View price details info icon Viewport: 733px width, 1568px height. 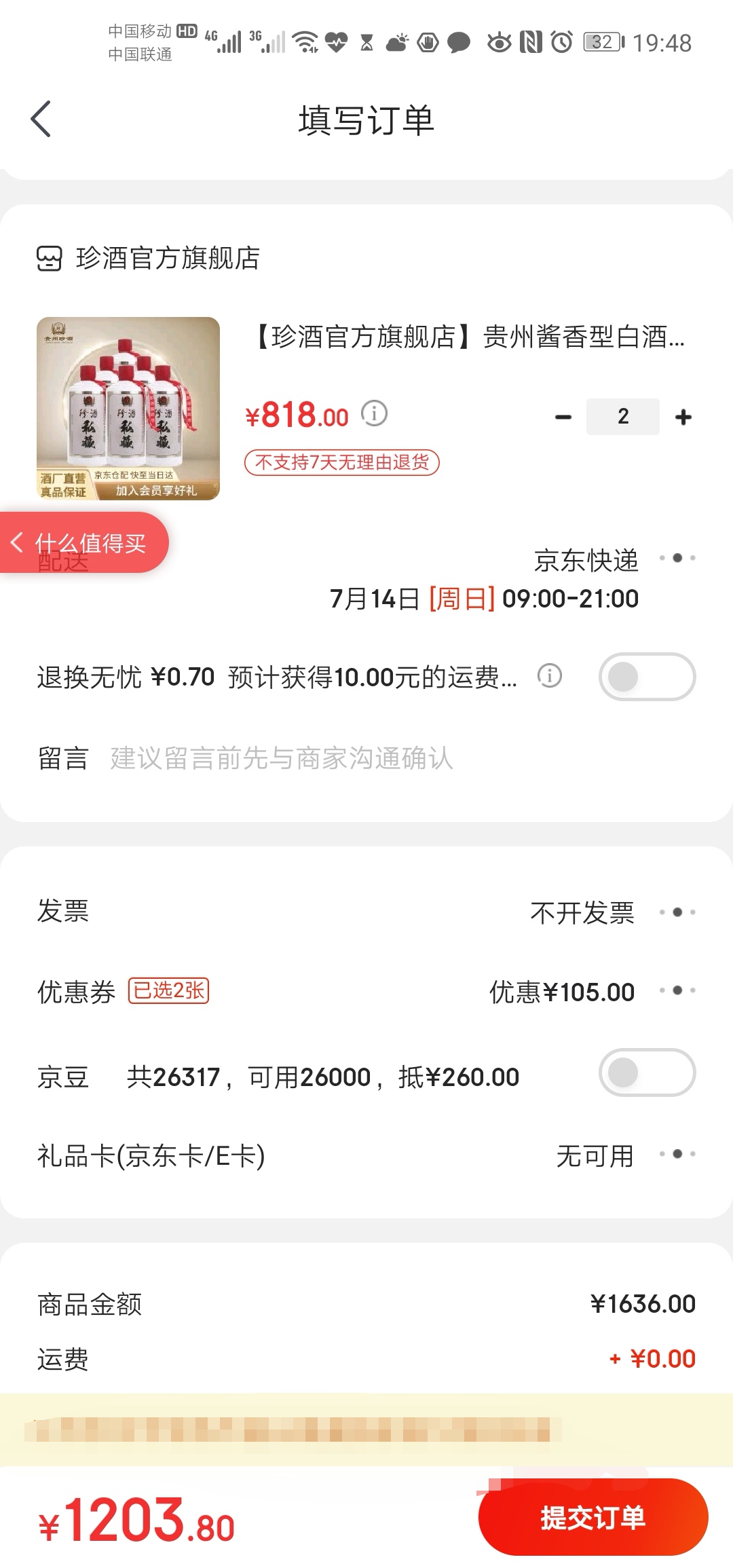374,413
